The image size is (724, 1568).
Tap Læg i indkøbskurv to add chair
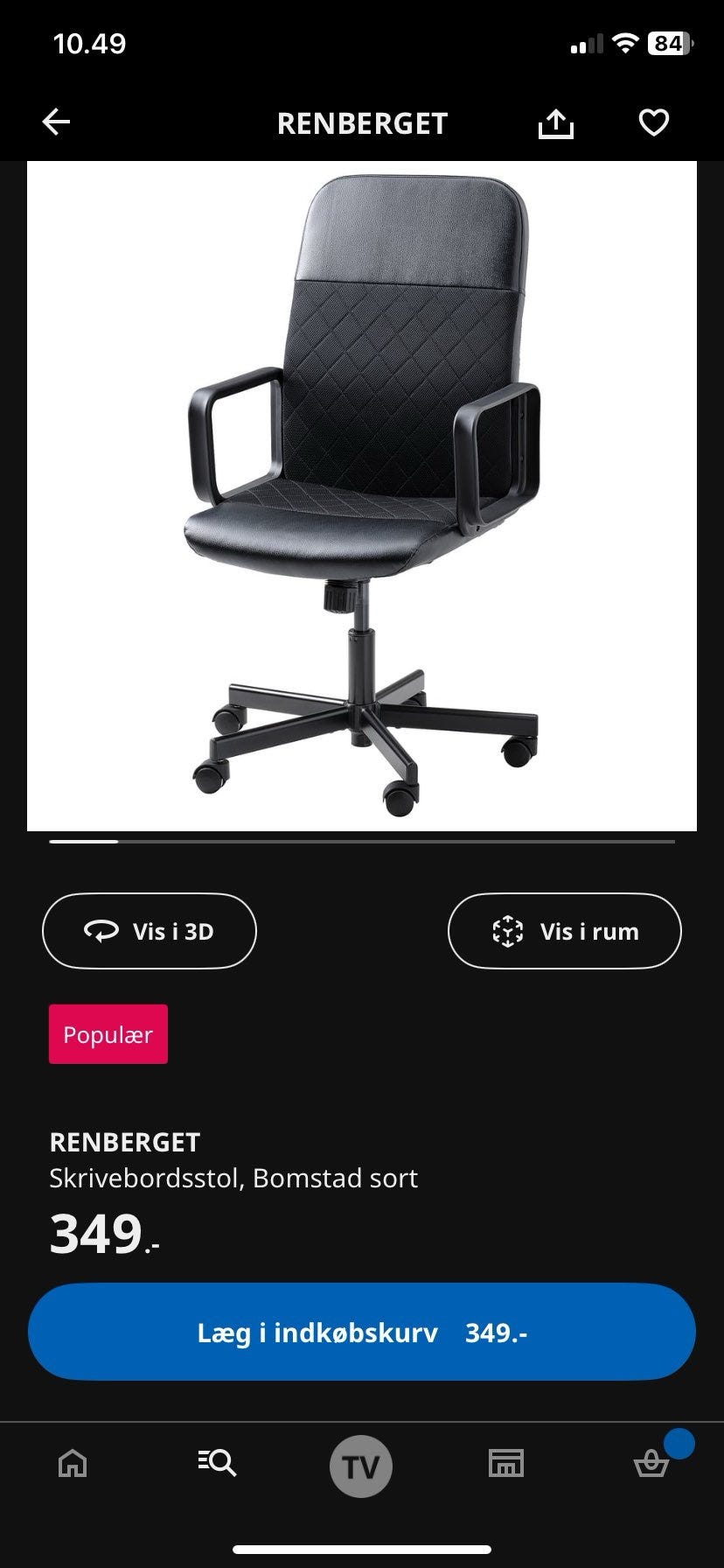(362, 1332)
